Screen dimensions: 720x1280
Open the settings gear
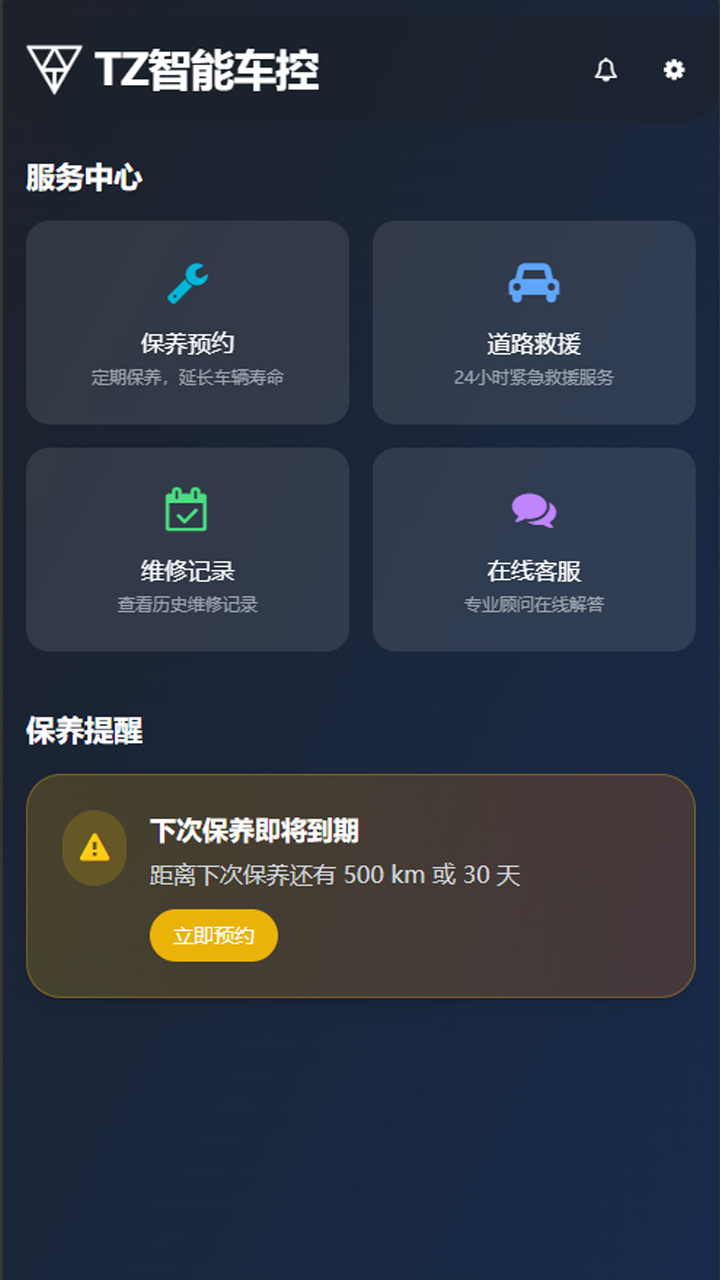(675, 70)
